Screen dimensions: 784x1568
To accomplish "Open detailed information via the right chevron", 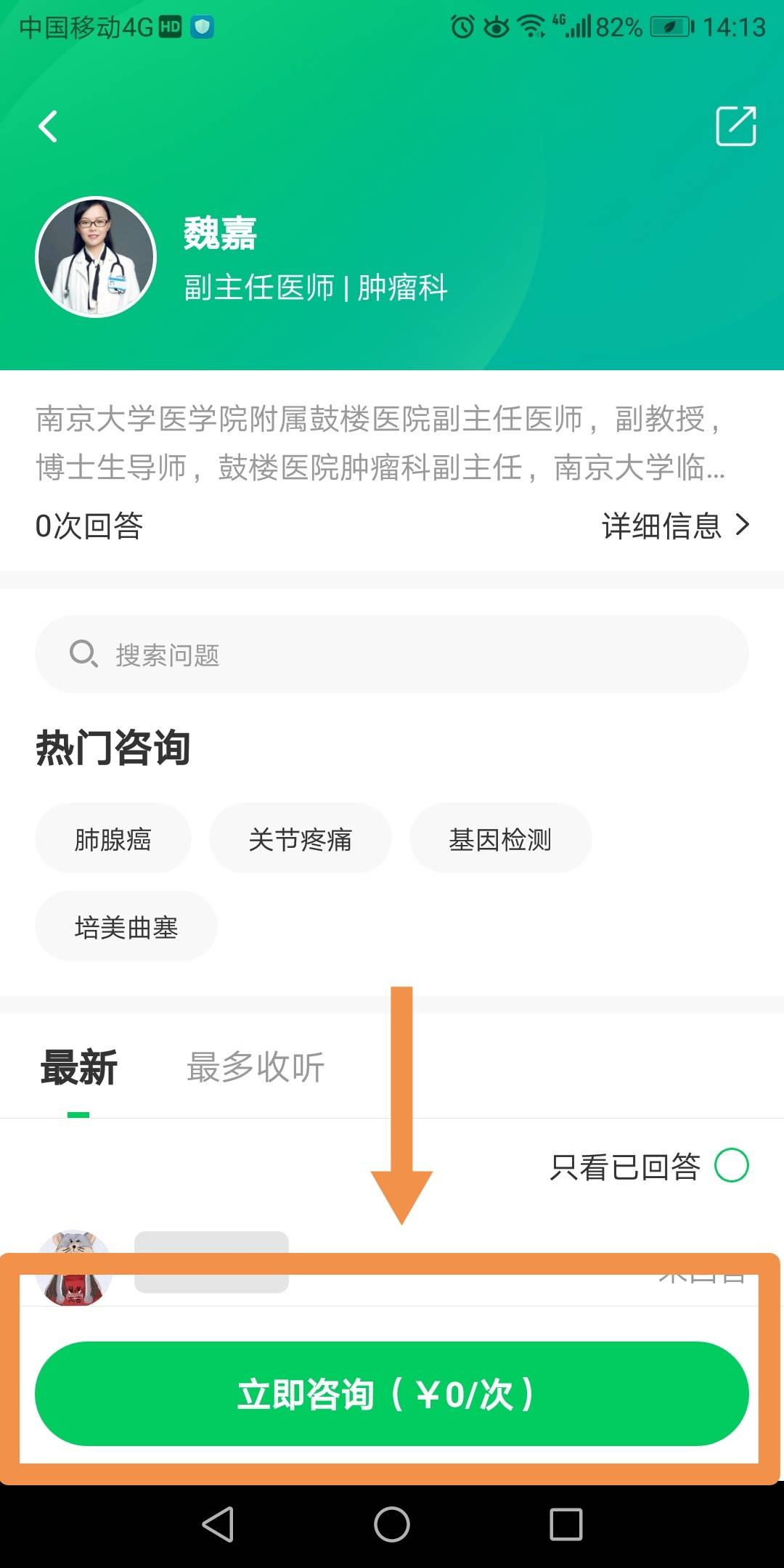I will [742, 527].
